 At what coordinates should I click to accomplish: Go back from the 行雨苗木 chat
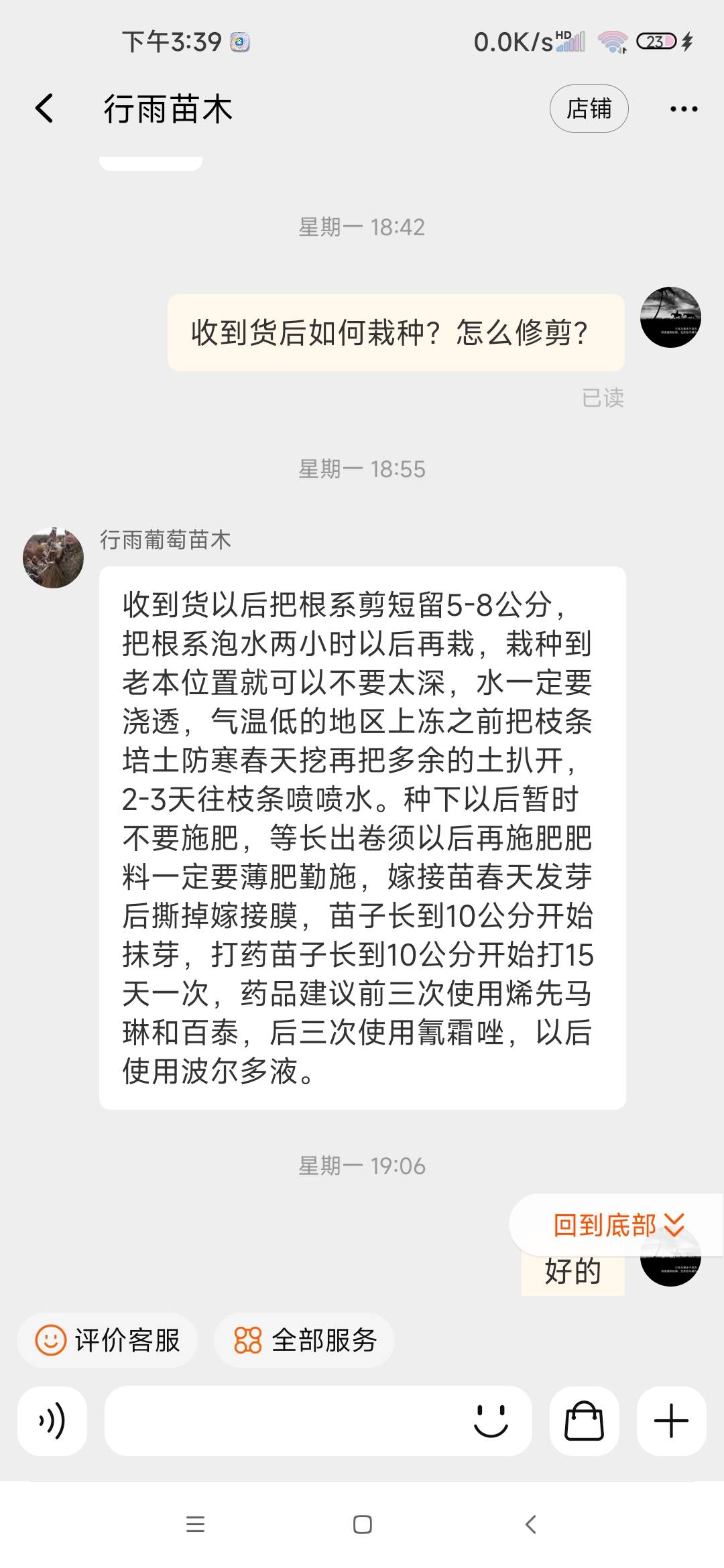(44, 109)
